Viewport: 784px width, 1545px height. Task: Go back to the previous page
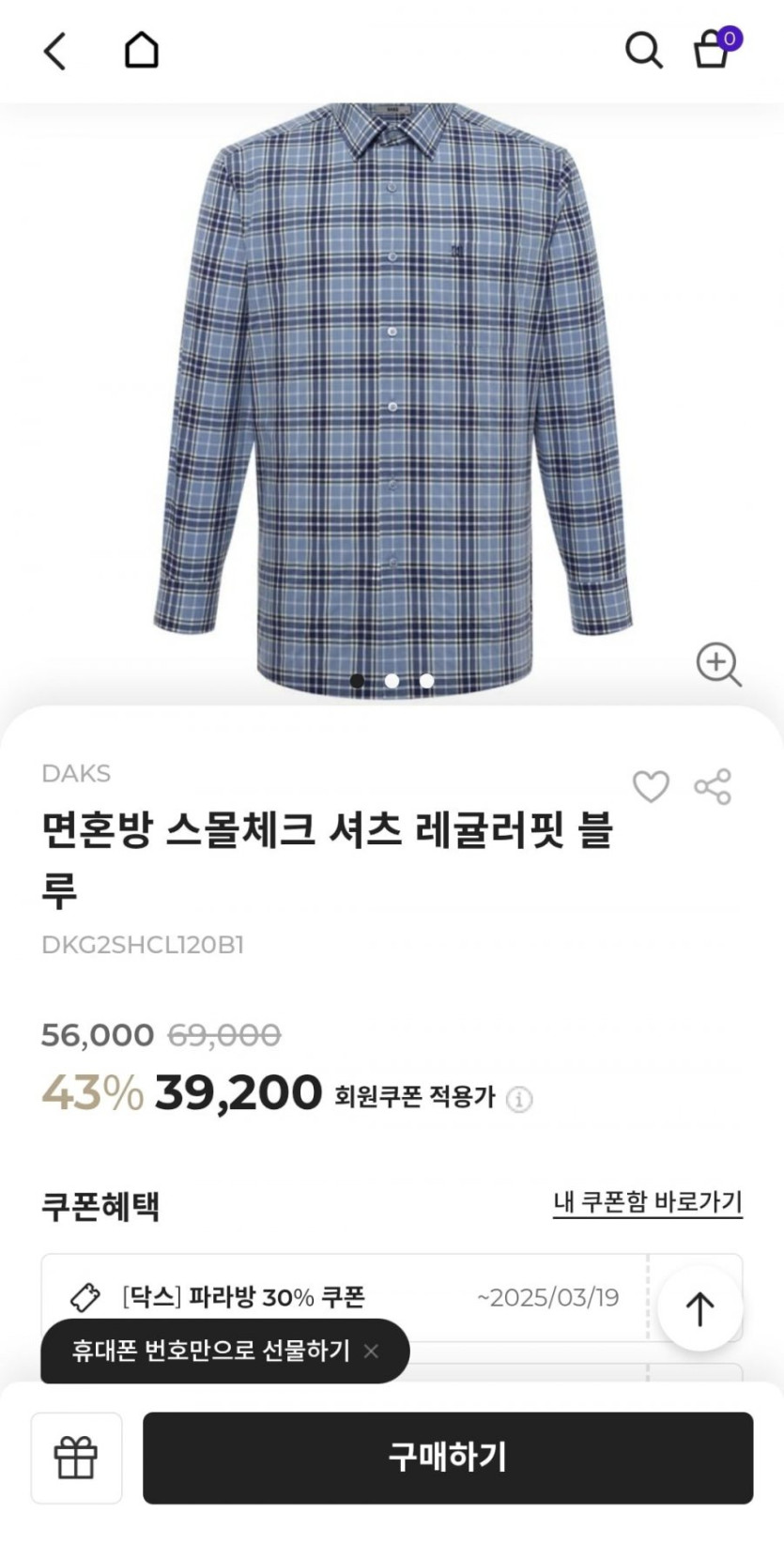tap(55, 51)
